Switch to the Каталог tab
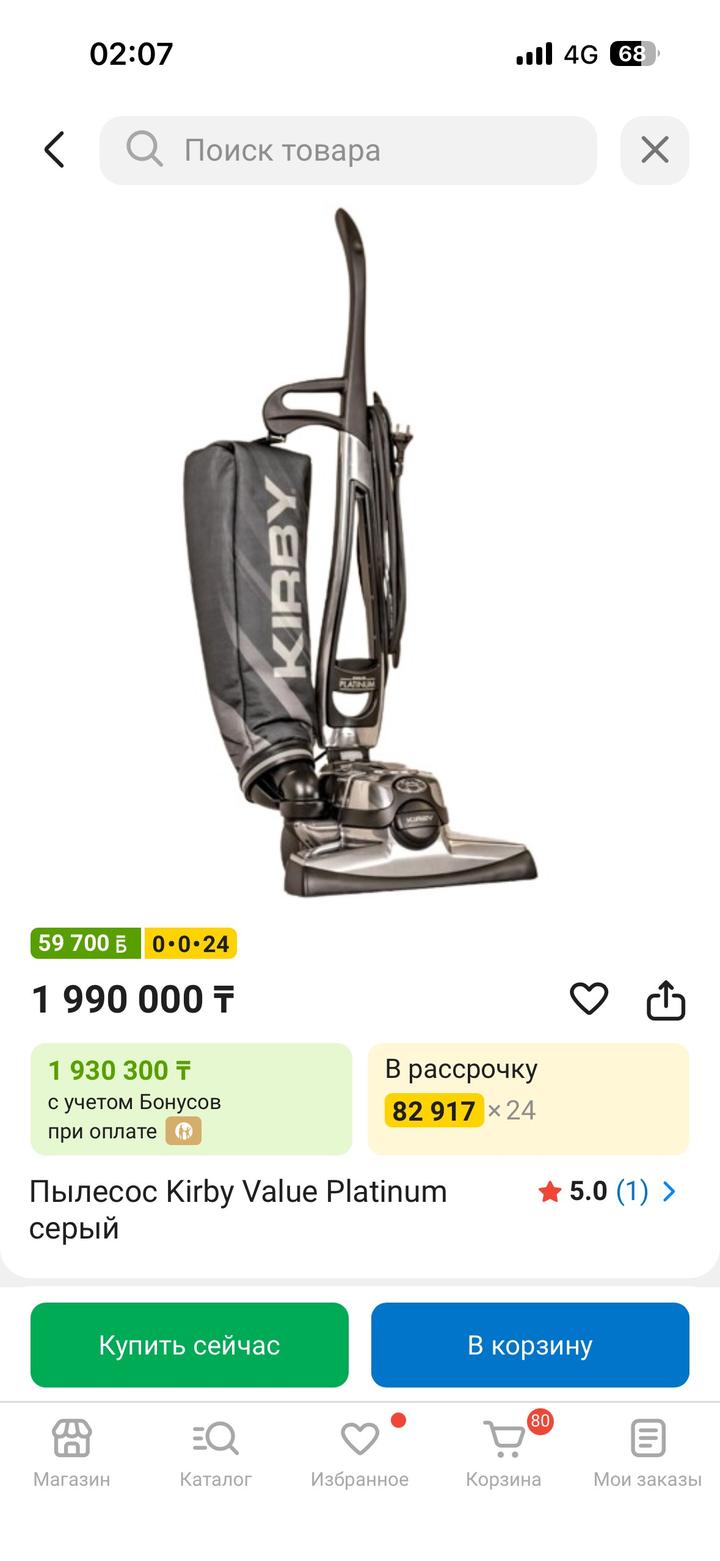Screen dimensions: 720x1561 215,1452
